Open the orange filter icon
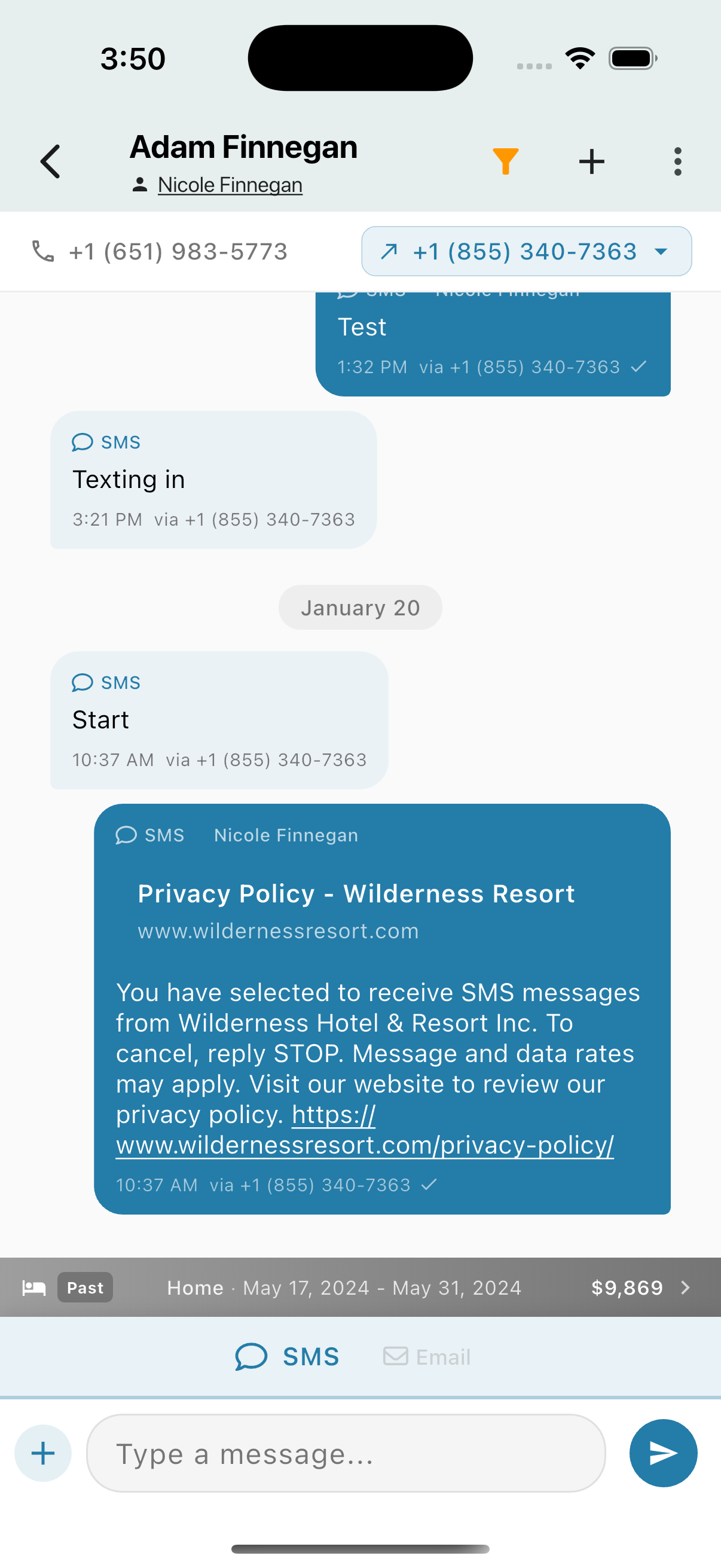 coord(505,161)
